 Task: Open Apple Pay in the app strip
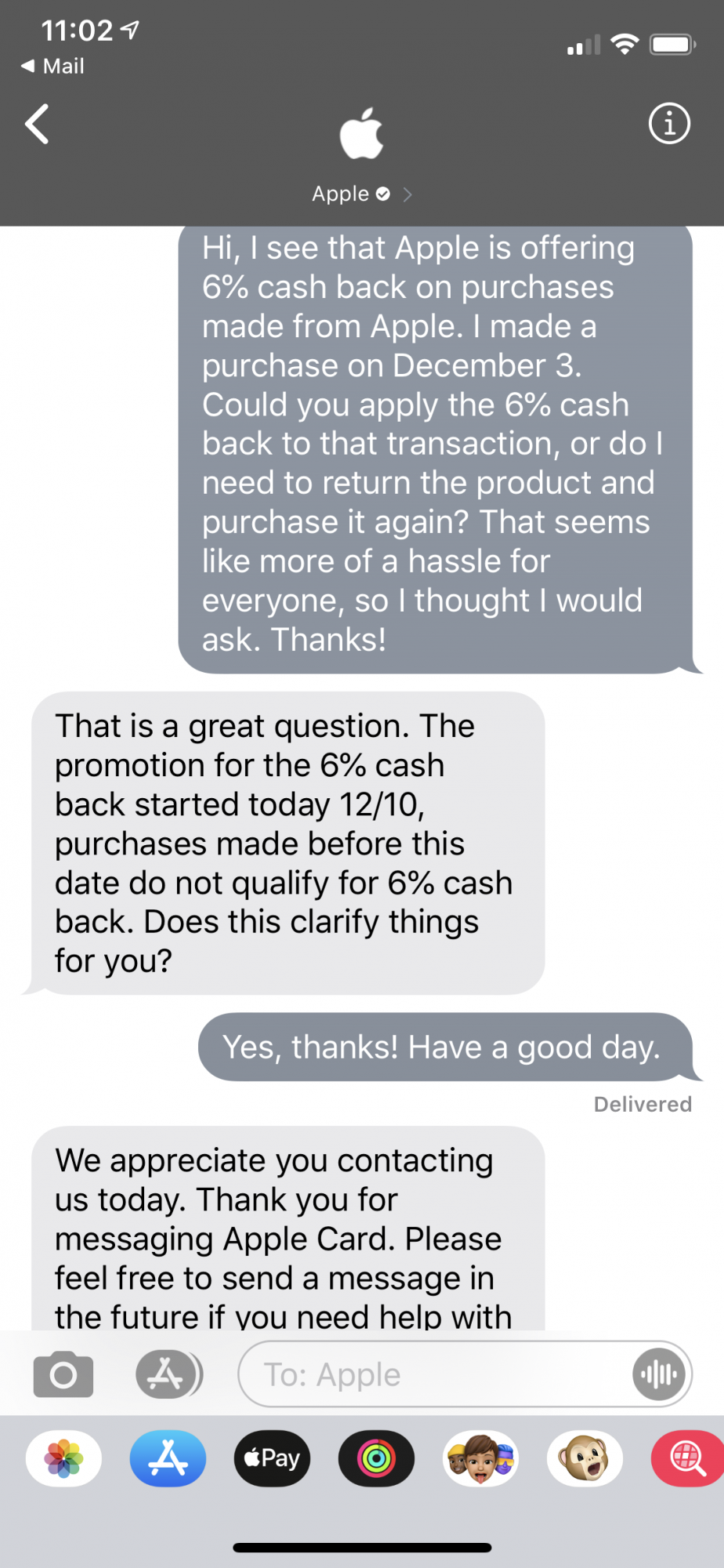[x=272, y=1459]
